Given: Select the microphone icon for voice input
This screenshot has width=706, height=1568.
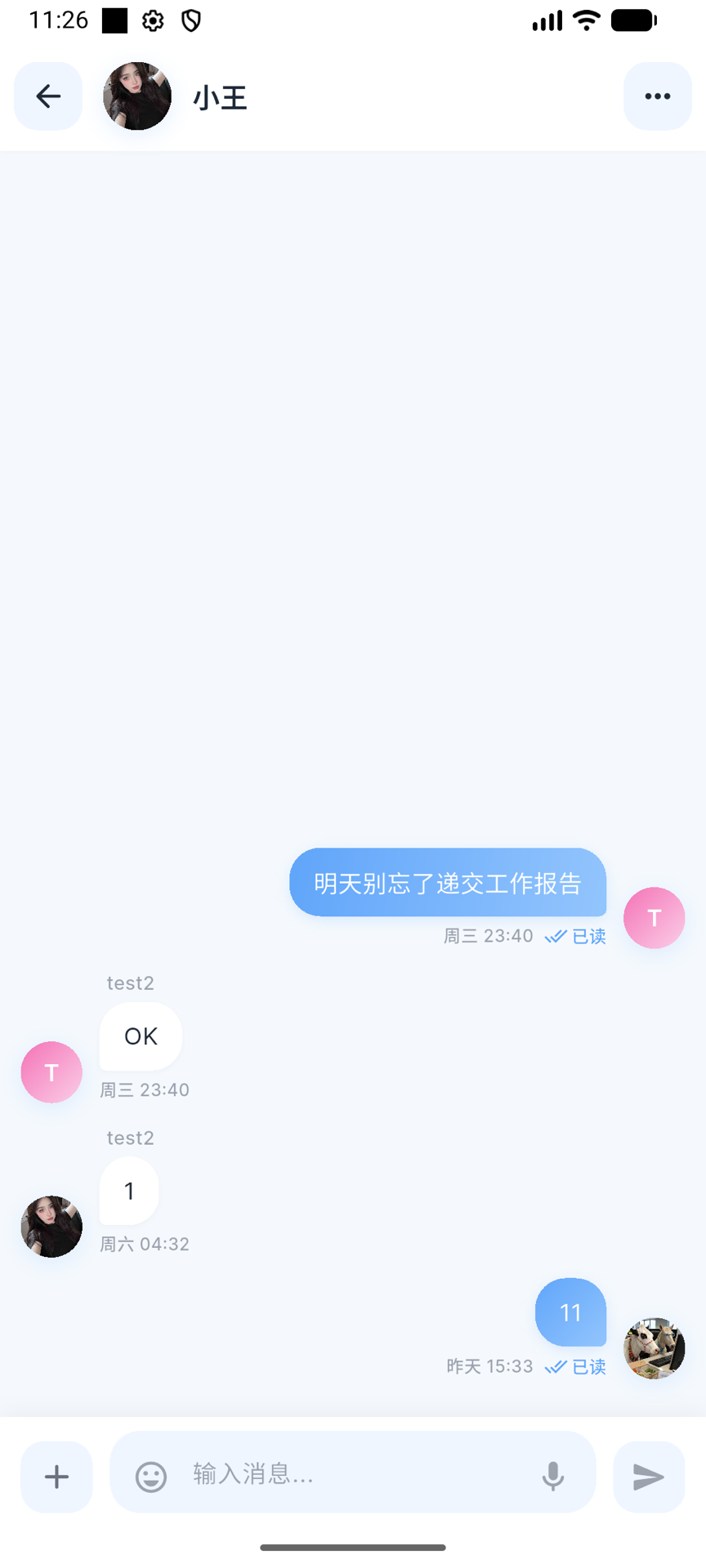Looking at the screenshot, I should 554,1475.
